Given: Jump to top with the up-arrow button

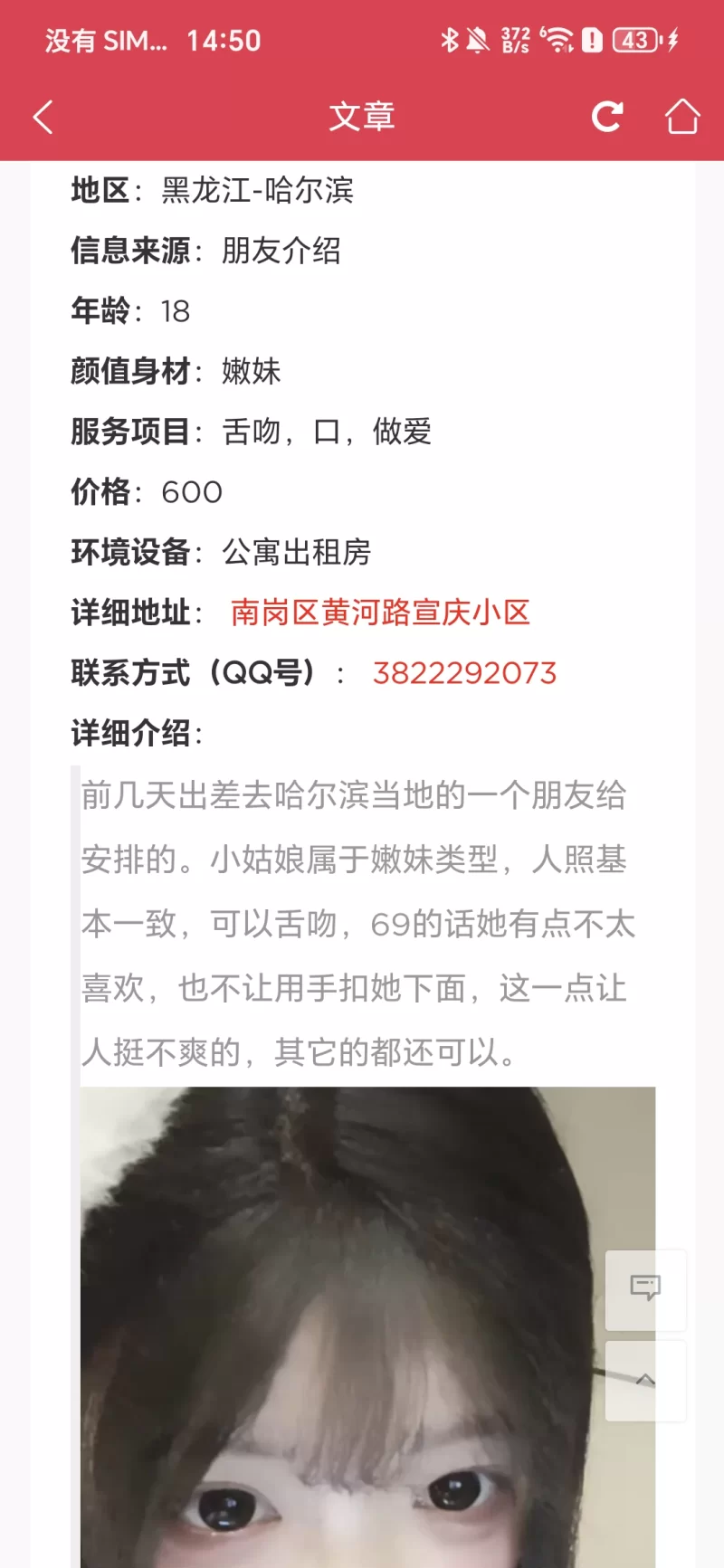Looking at the screenshot, I should (x=645, y=1381).
